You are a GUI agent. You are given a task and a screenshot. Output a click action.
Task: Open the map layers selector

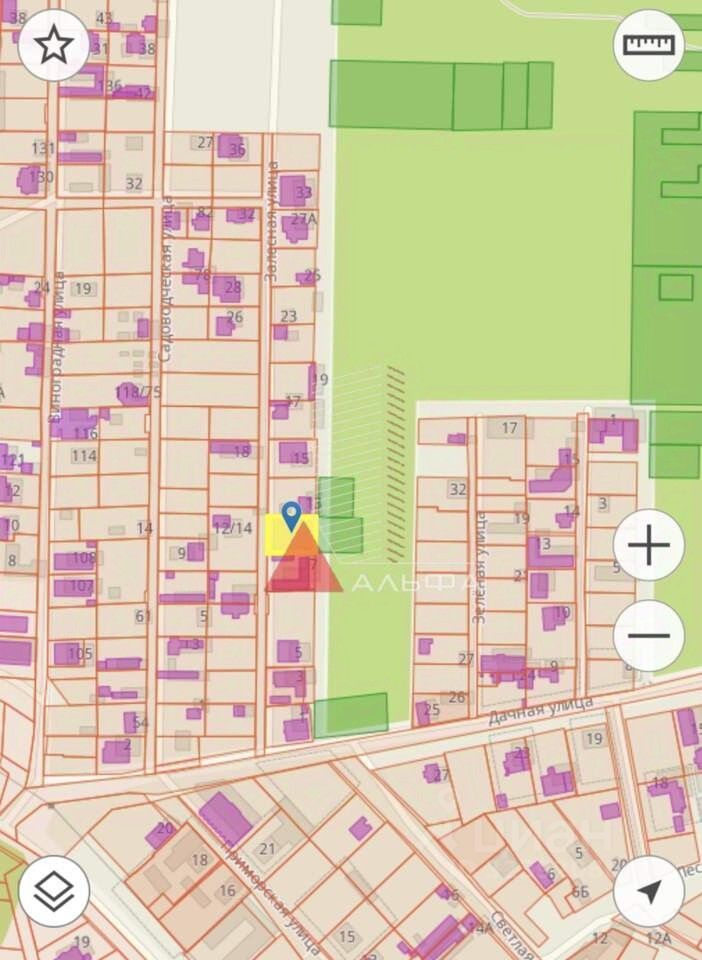coord(54,892)
